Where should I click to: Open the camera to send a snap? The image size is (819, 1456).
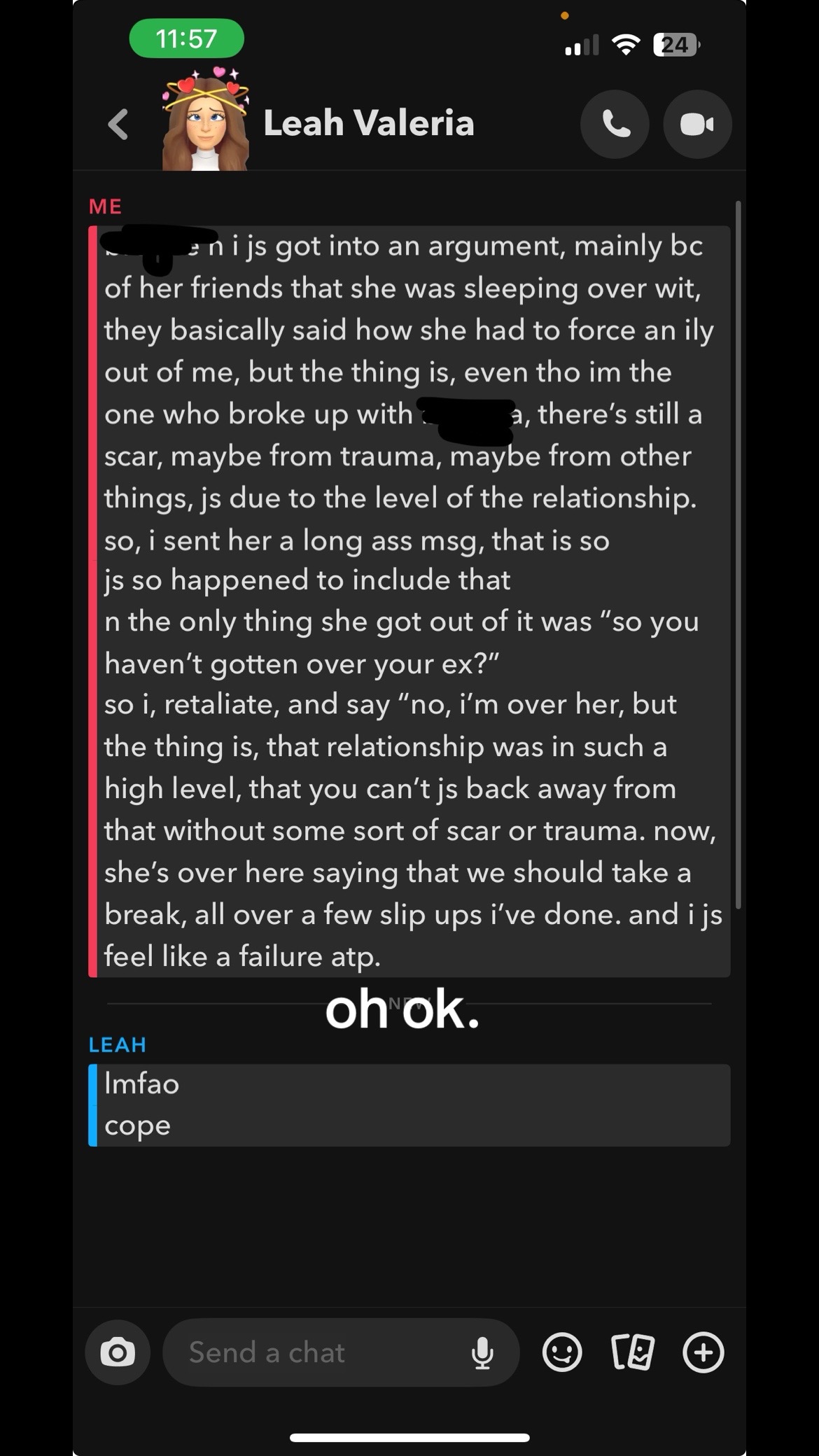click(x=118, y=1352)
